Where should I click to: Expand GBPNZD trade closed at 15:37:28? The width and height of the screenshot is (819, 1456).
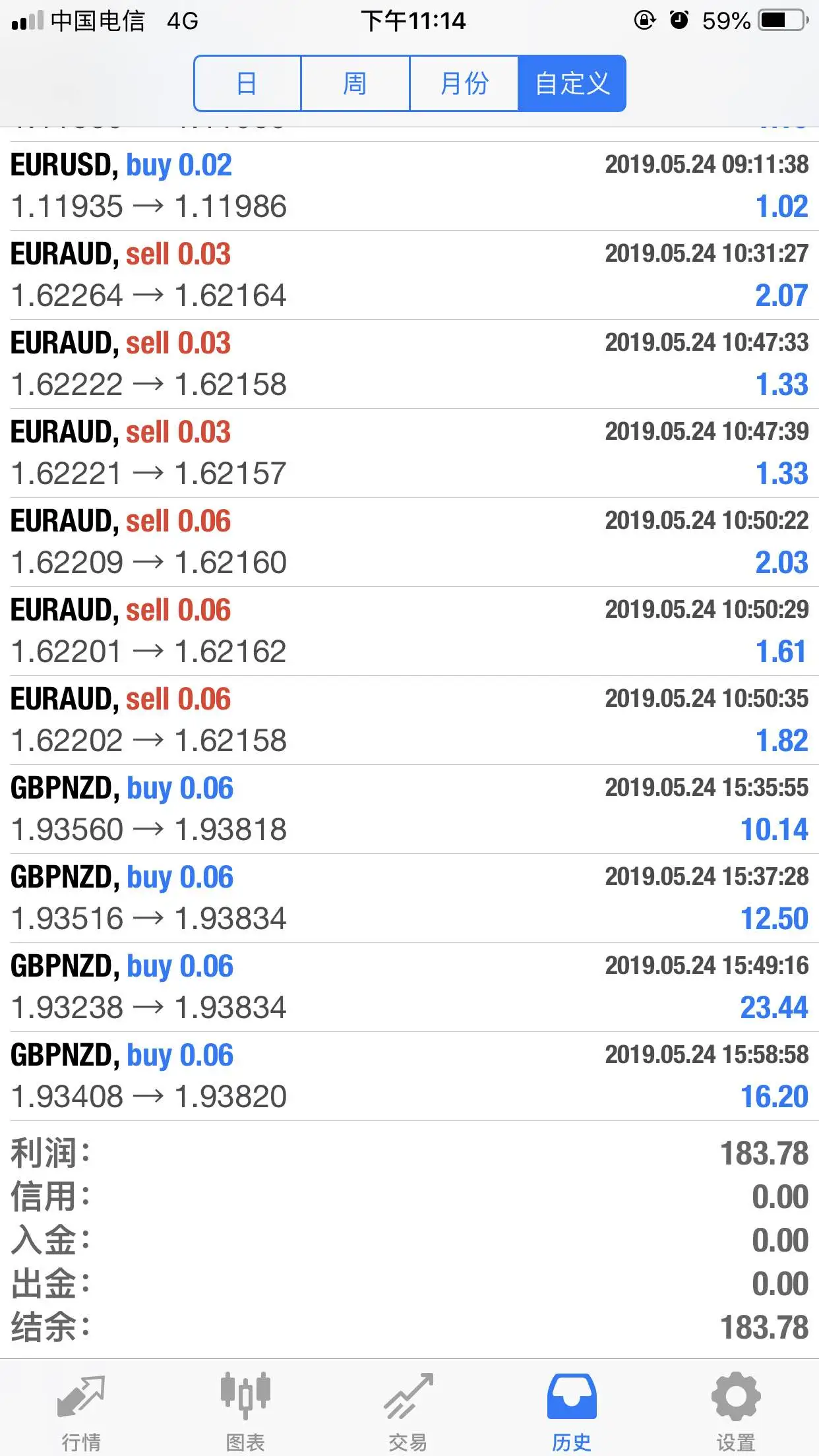(409, 898)
